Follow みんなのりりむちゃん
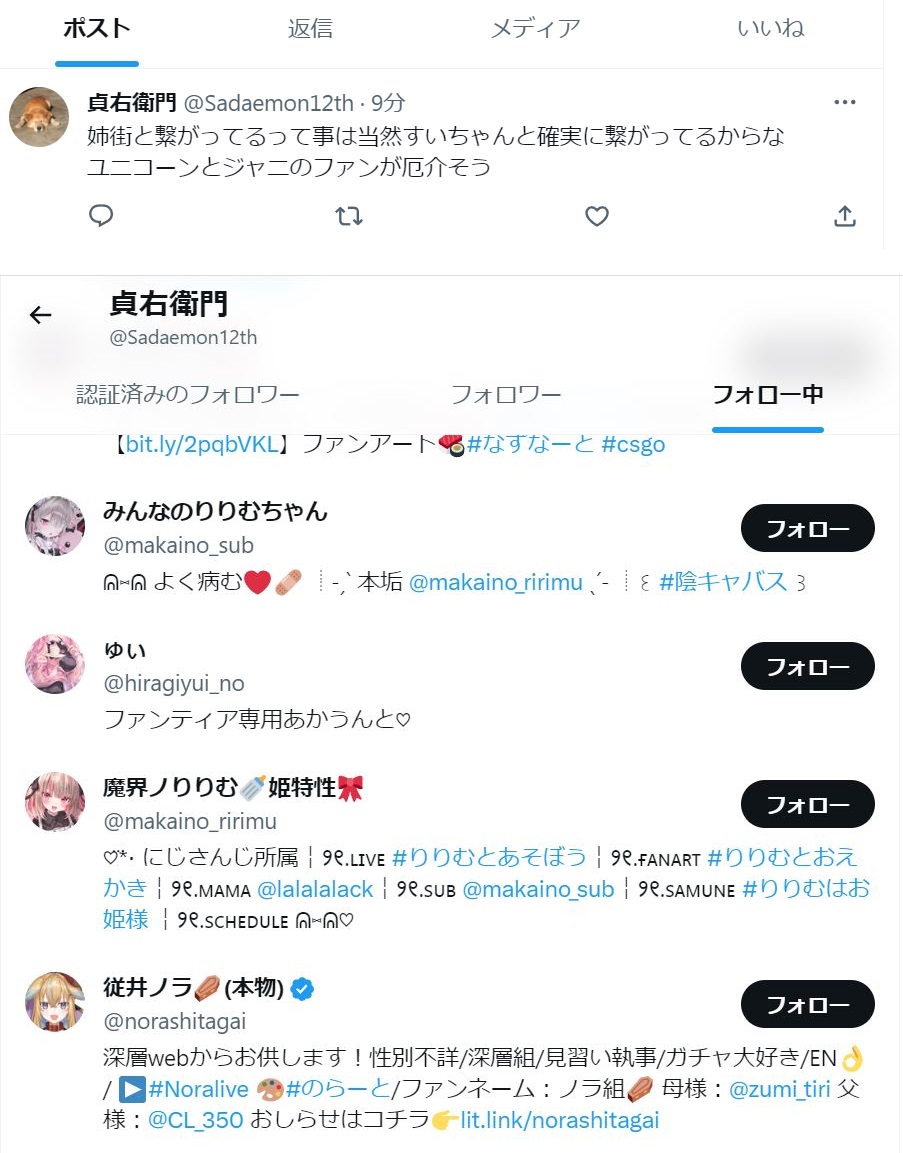Viewport: 903px width, 1153px height. click(x=807, y=529)
